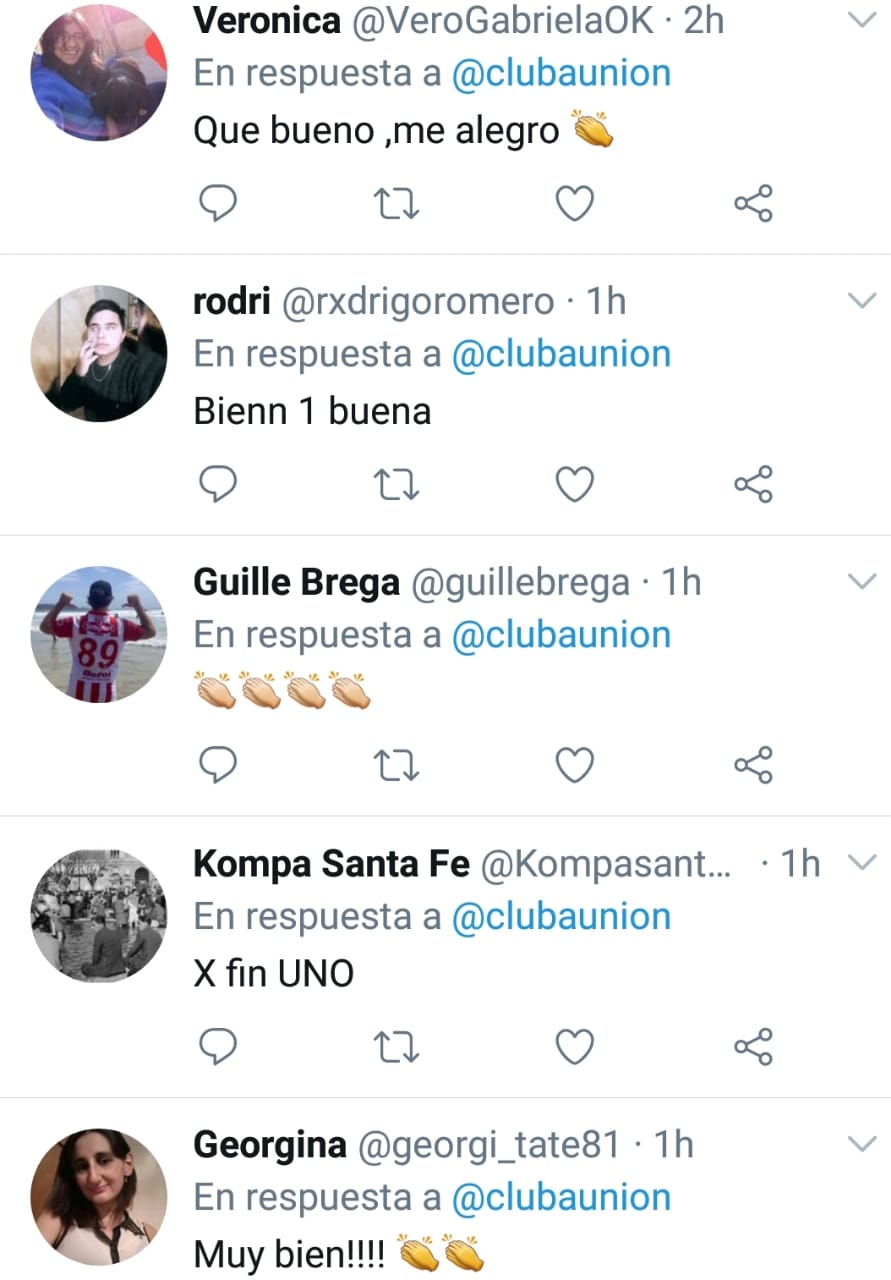
Task: Share Guille Brega's tweet
Action: click(753, 766)
